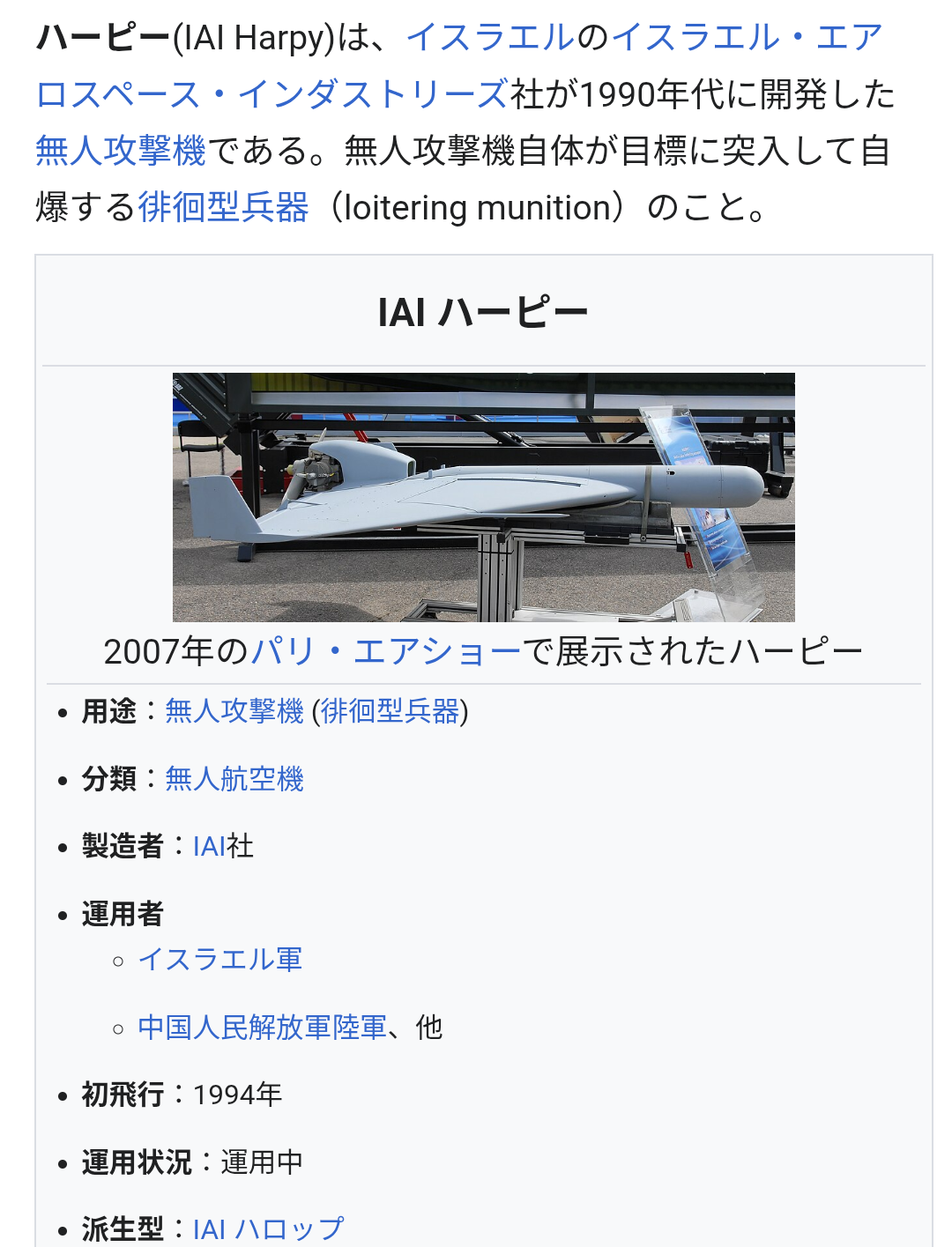Open the イスラエル軍 operator link
Viewport: 952px width, 1247px height.
(220, 960)
